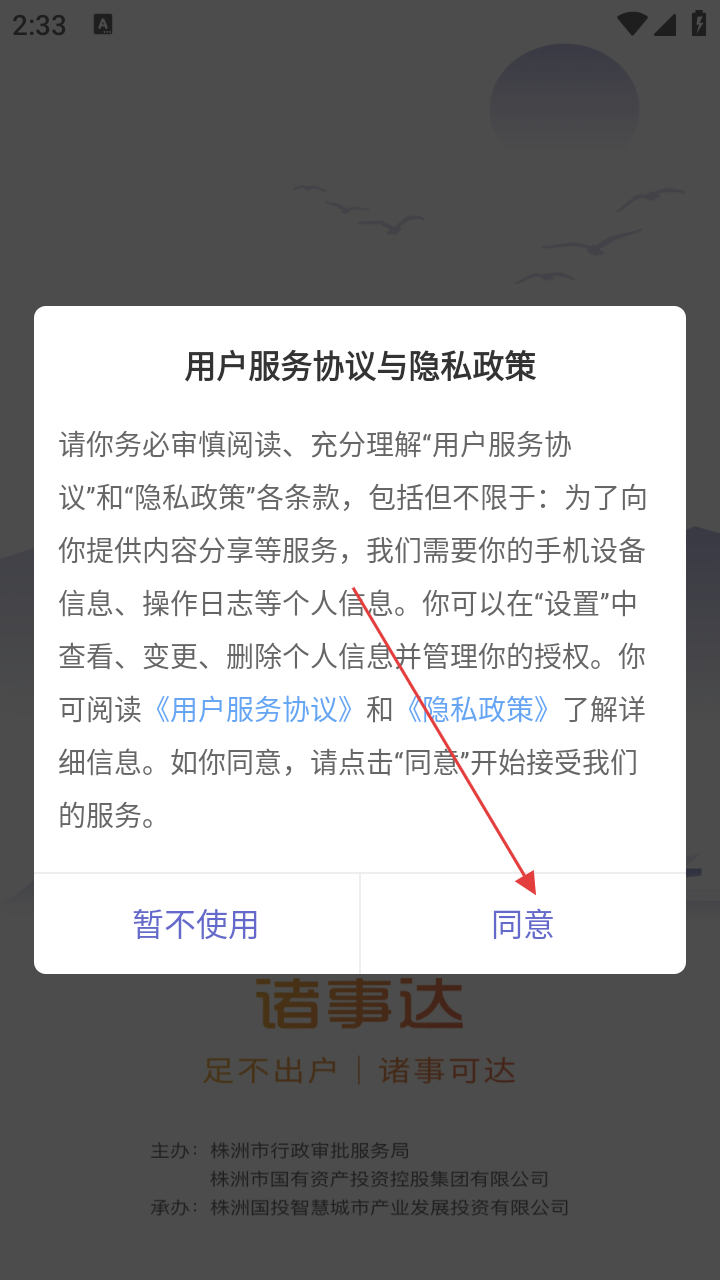Open the 《用户服务协议》 link
Screen dimensions: 720x1280
pyautogui.click(x=254, y=710)
